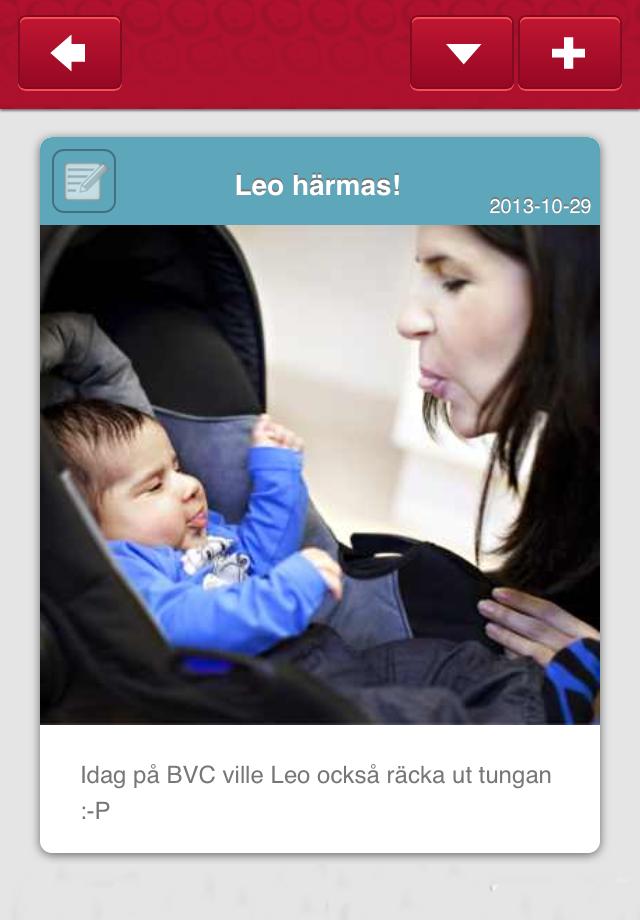Go back with the left arrow button
The image size is (640, 920).
pos(70,54)
